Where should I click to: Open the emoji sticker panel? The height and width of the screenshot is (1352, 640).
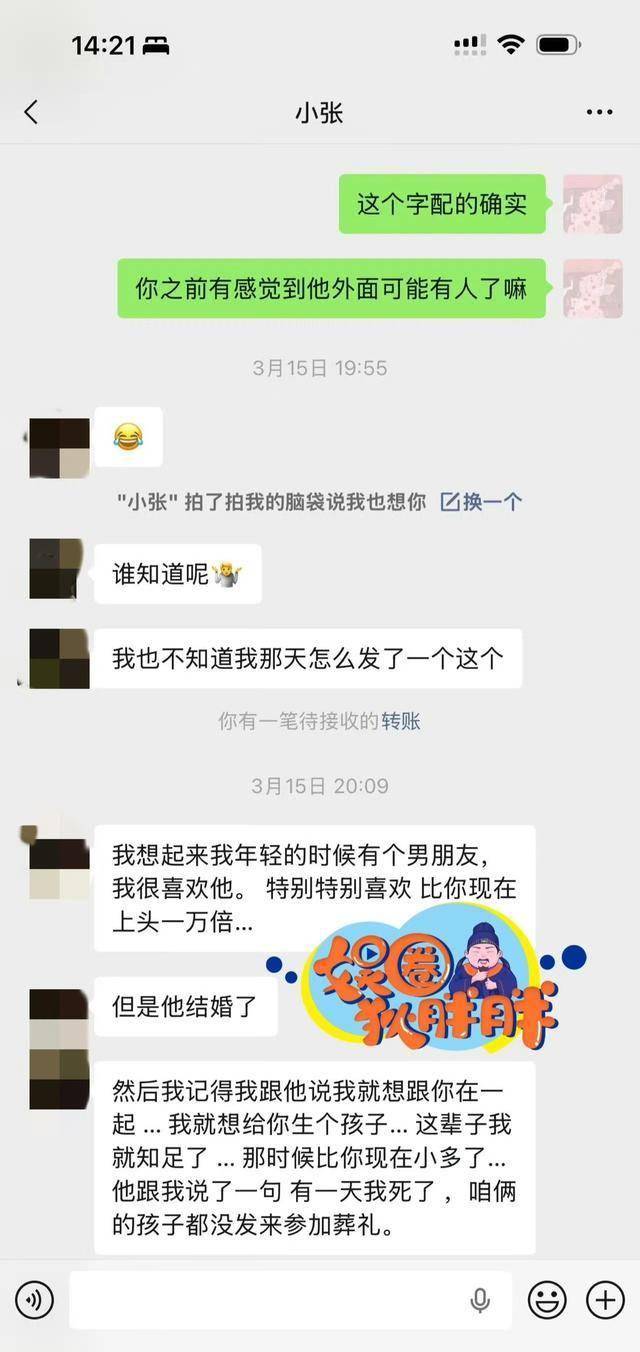click(547, 1300)
